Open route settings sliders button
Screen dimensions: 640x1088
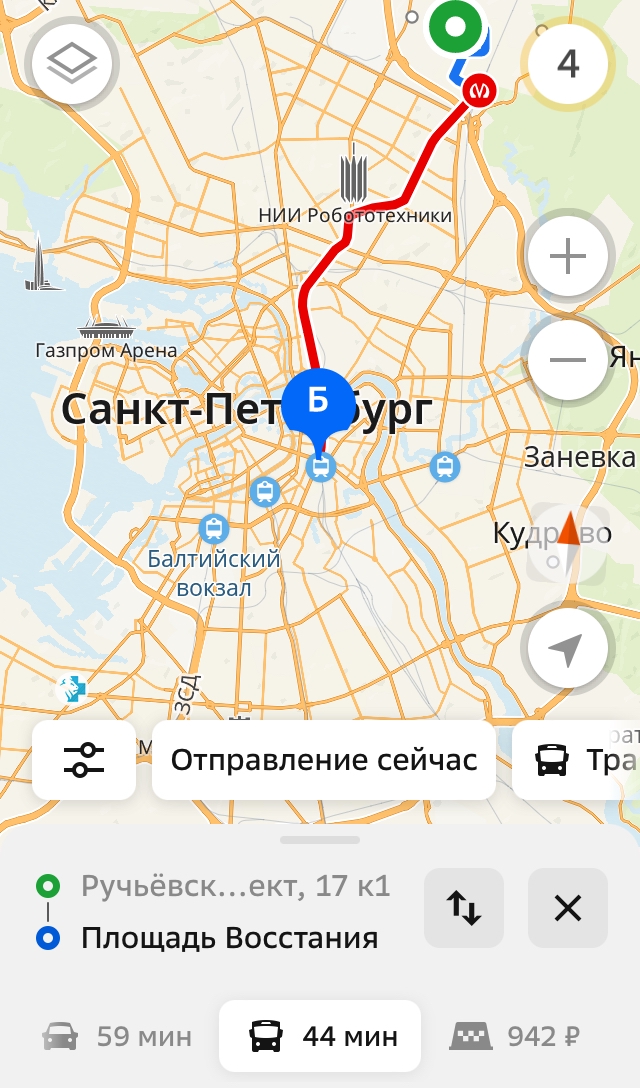pos(84,760)
